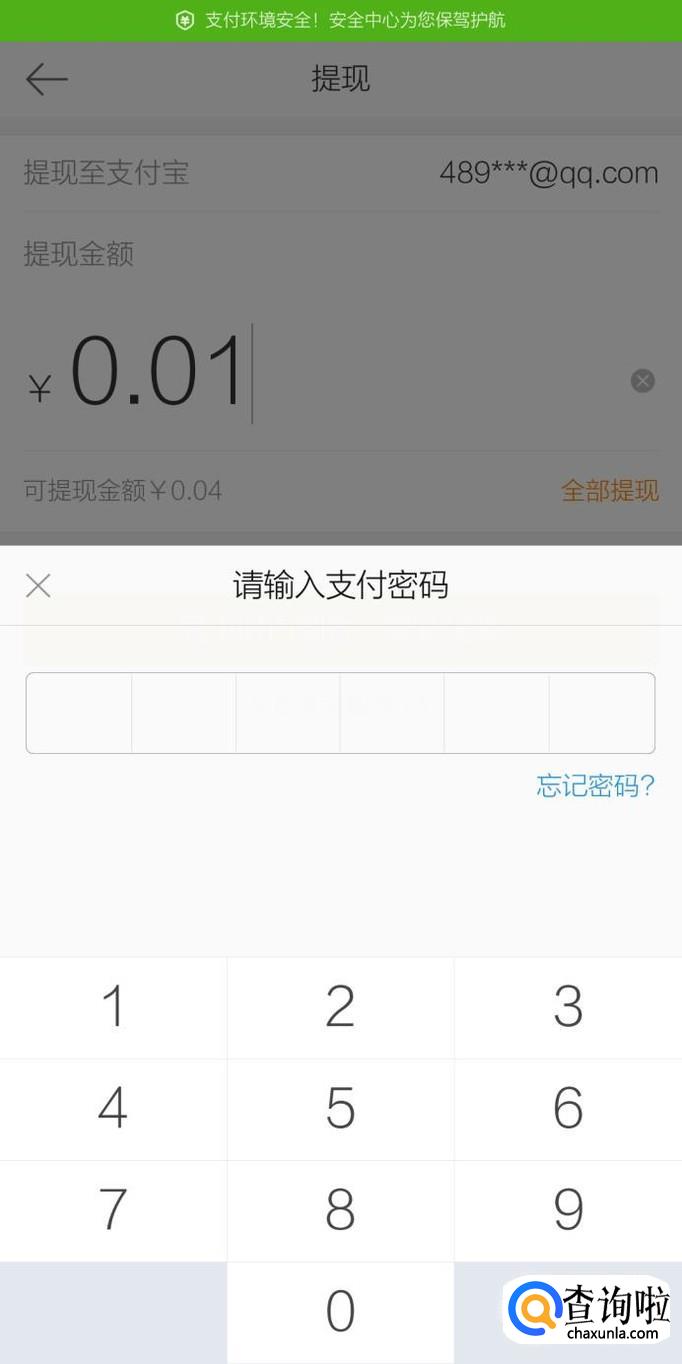Tap the payment password entry boxes
The image size is (682, 1364).
tap(340, 713)
